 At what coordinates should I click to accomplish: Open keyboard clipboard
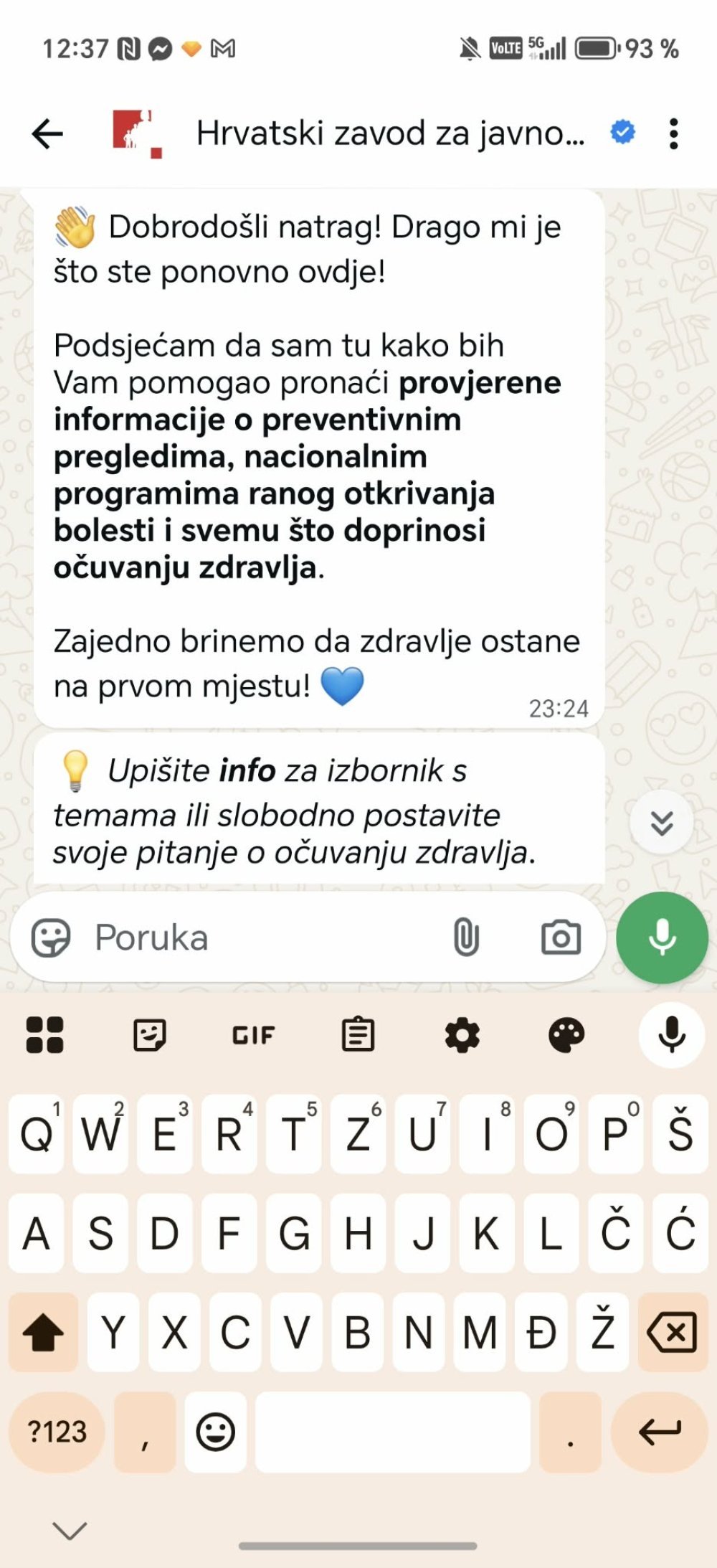[358, 1035]
